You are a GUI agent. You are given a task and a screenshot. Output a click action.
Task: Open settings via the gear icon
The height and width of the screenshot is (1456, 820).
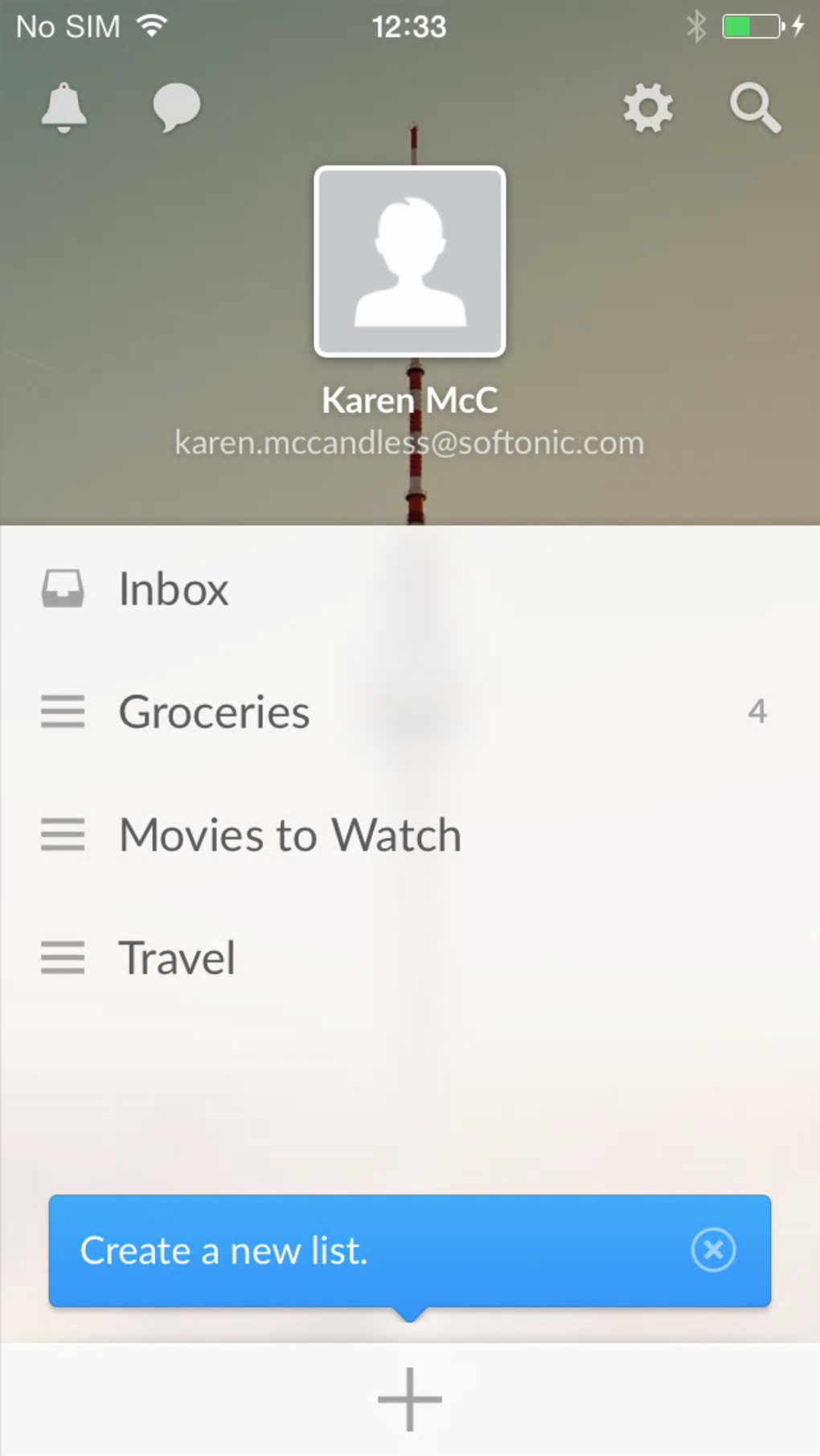tap(648, 108)
